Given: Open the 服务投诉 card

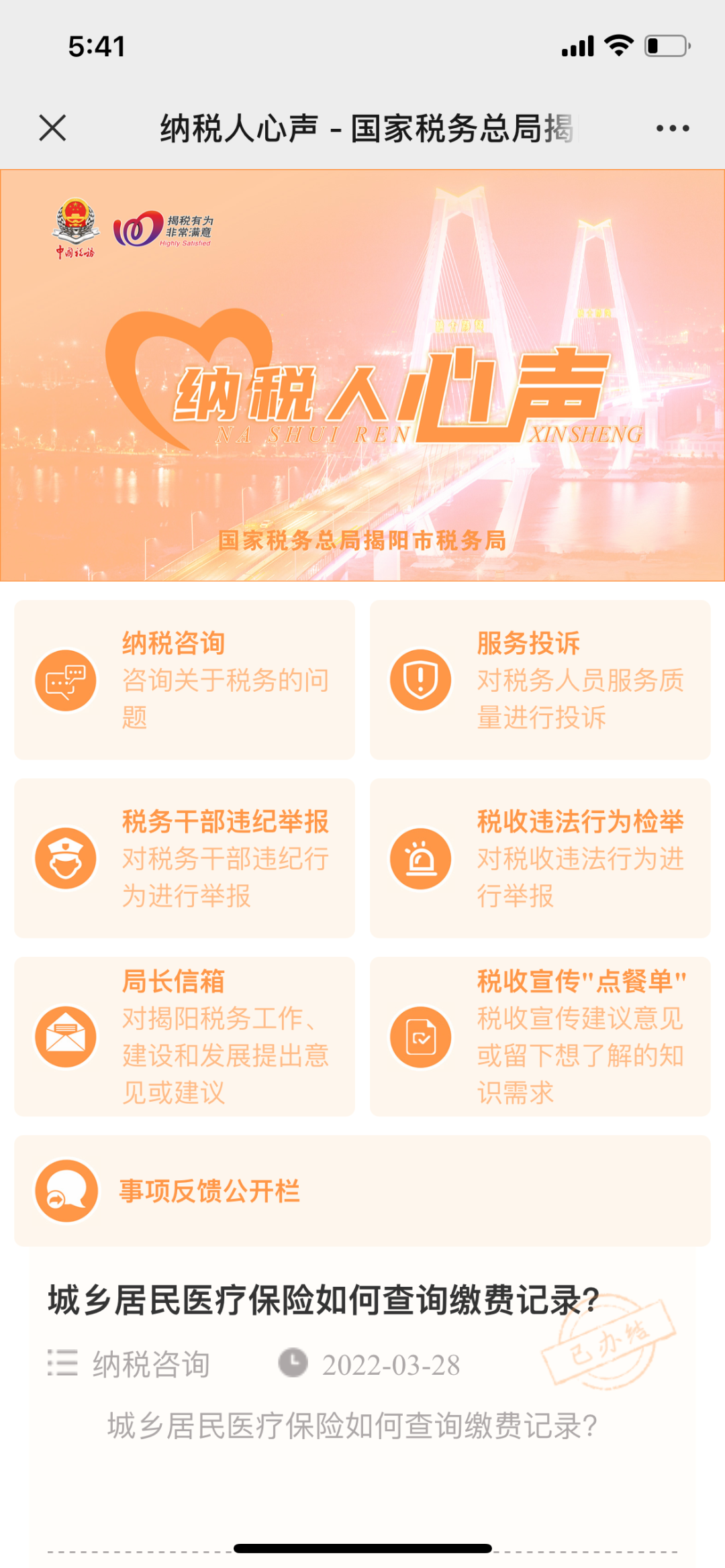Looking at the screenshot, I should (x=540, y=680).
